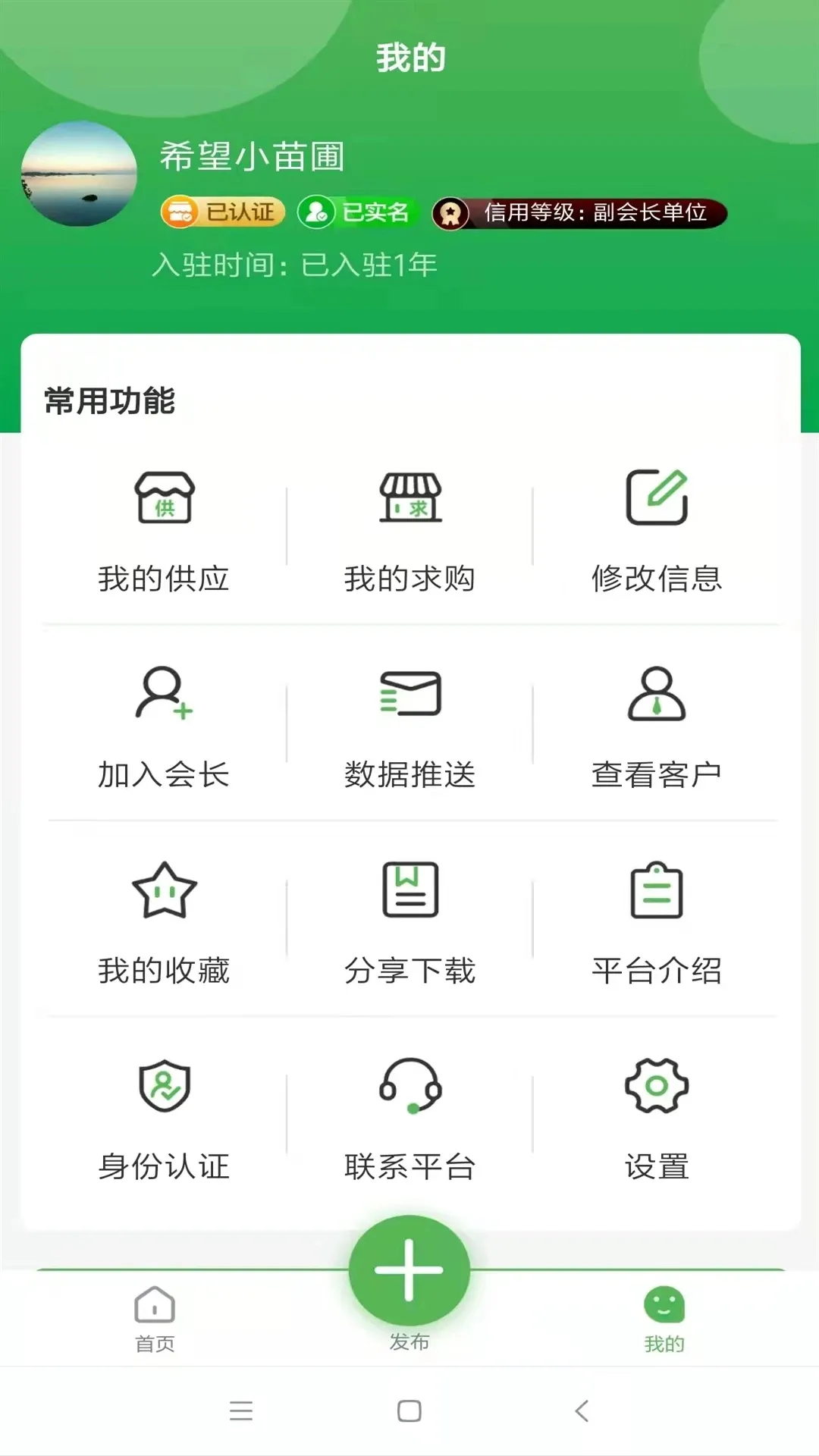The height and width of the screenshot is (1456, 819).
Task: Select the 我的 tab
Action: point(664,1319)
